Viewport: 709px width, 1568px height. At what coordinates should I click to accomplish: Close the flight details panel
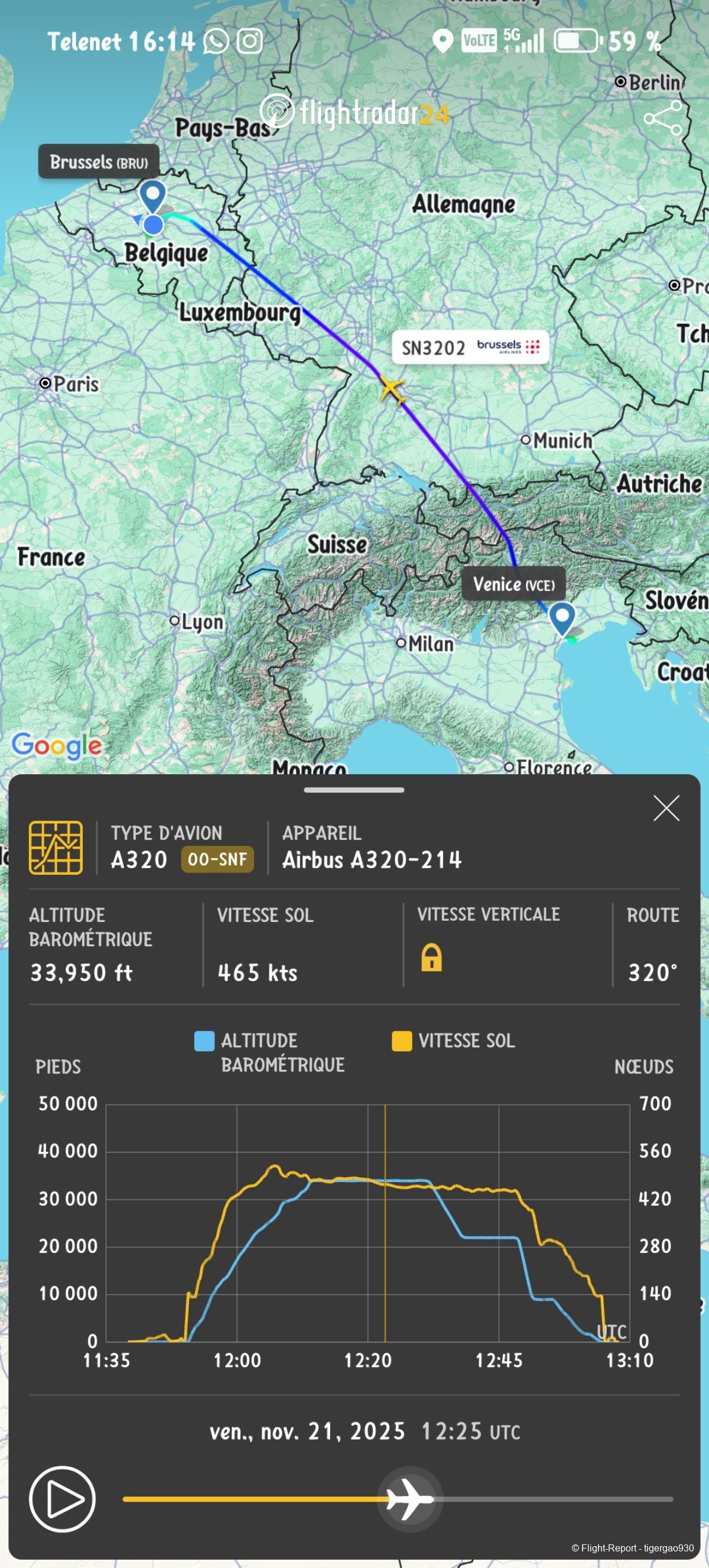click(x=666, y=808)
